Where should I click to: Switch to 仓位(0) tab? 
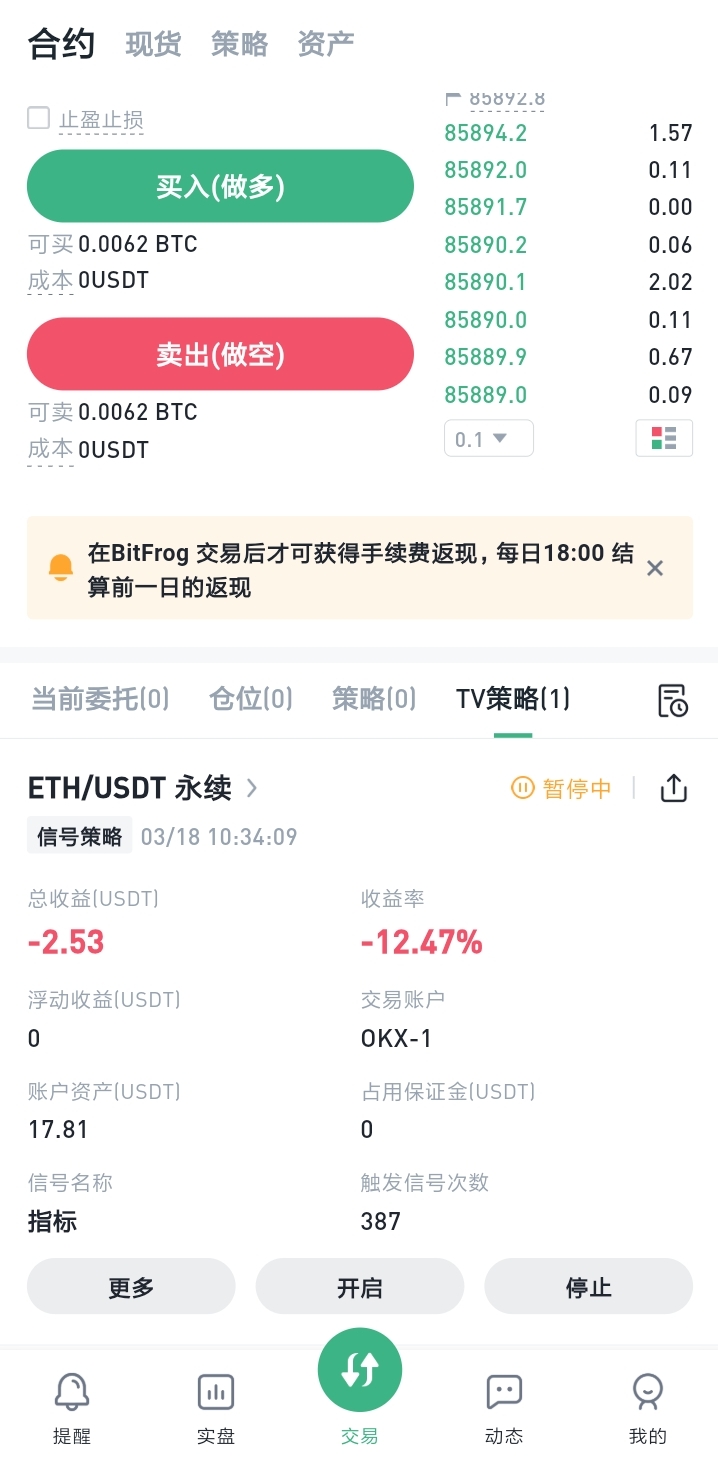(251, 699)
